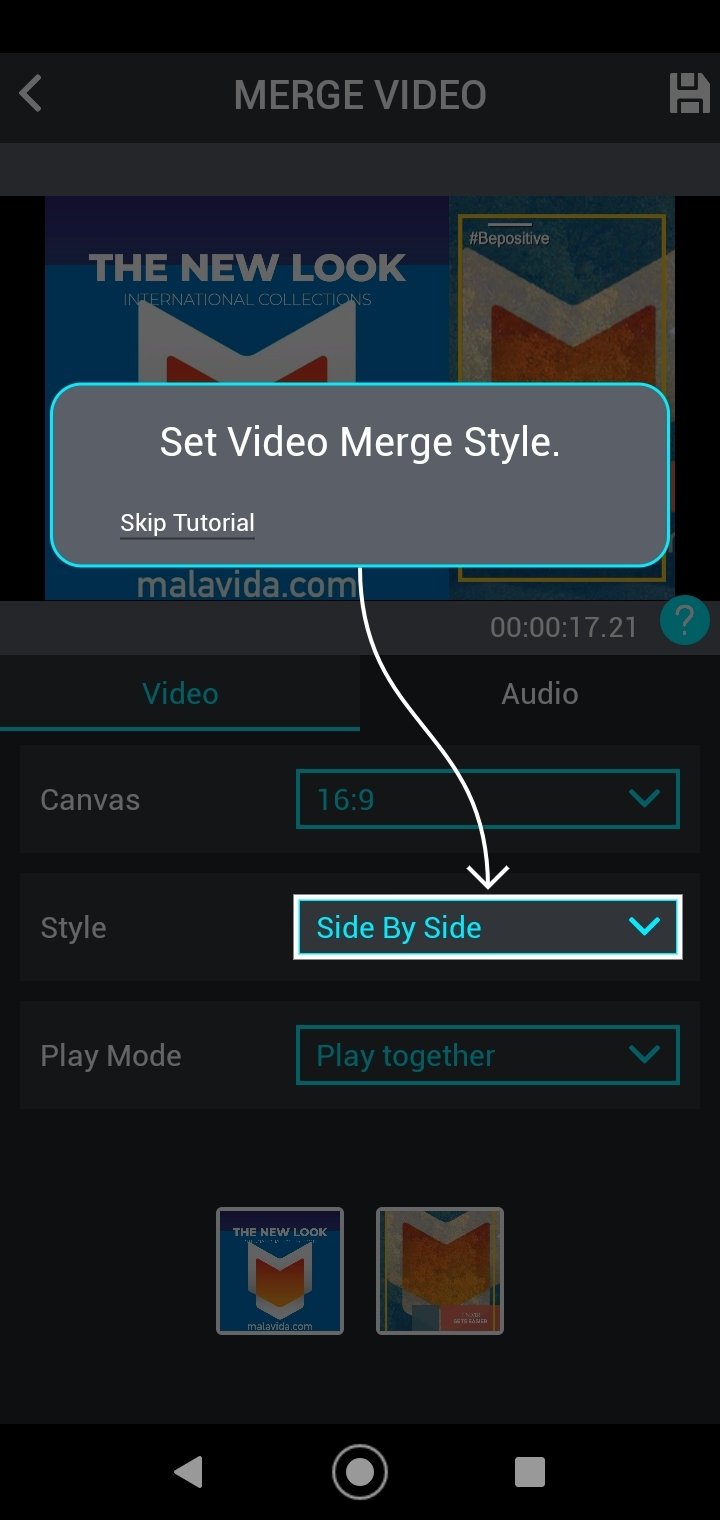Tap the system home button
This screenshot has height=1520, width=720.
pyautogui.click(x=360, y=1472)
